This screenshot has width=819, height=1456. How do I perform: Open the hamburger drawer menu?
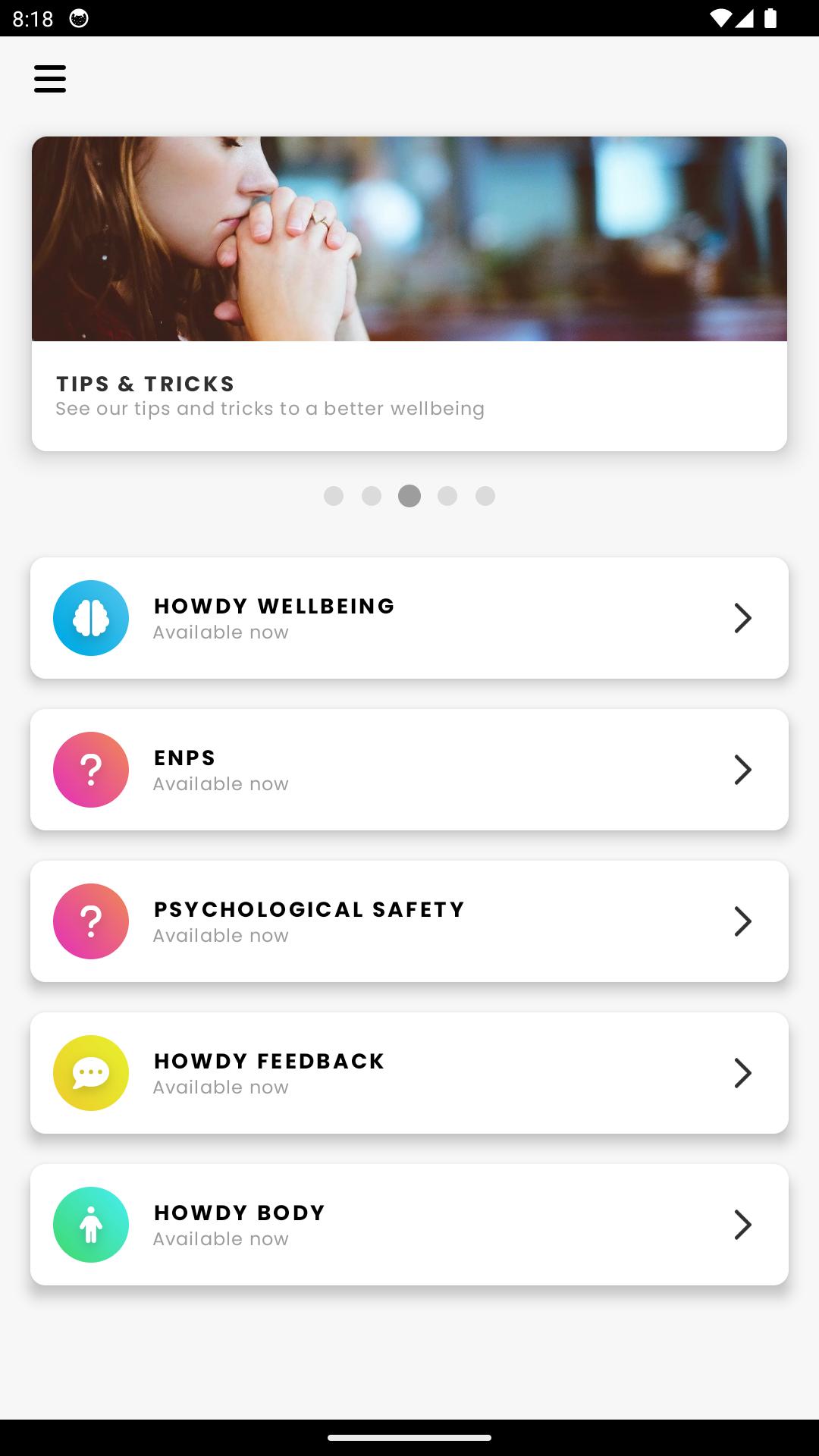50,79
